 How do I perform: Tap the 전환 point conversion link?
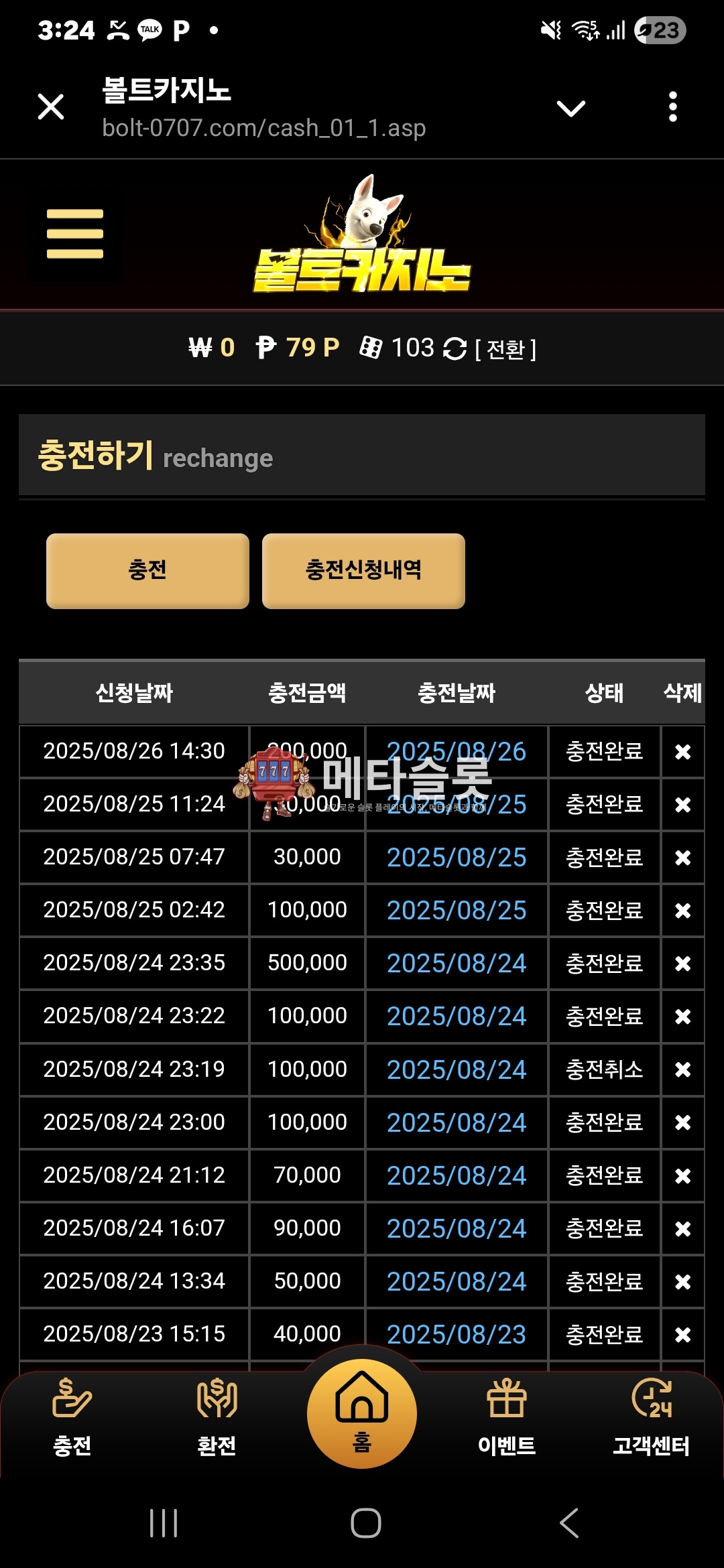click(x=505, y=349)
